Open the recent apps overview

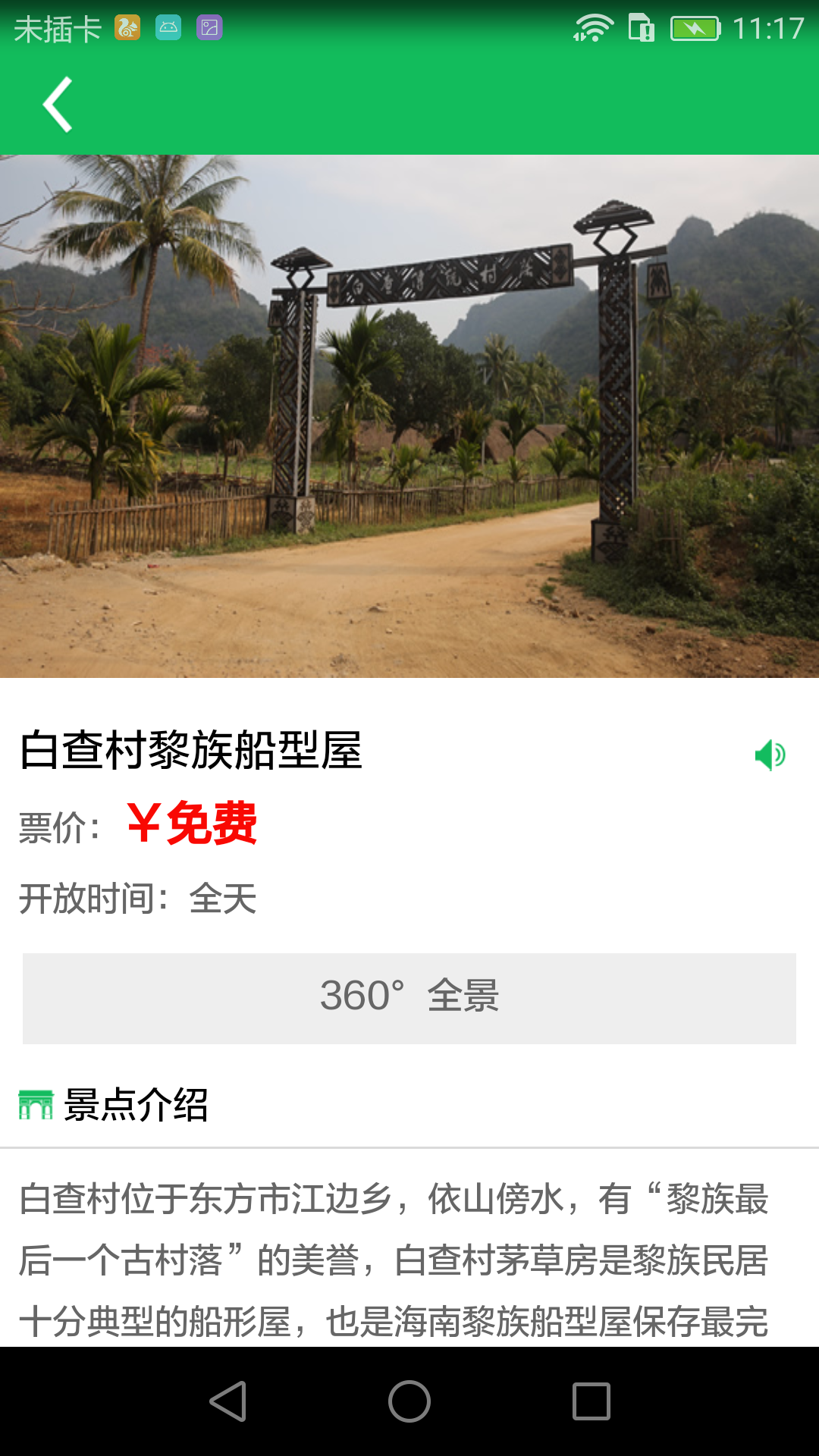coord(591,1401)
